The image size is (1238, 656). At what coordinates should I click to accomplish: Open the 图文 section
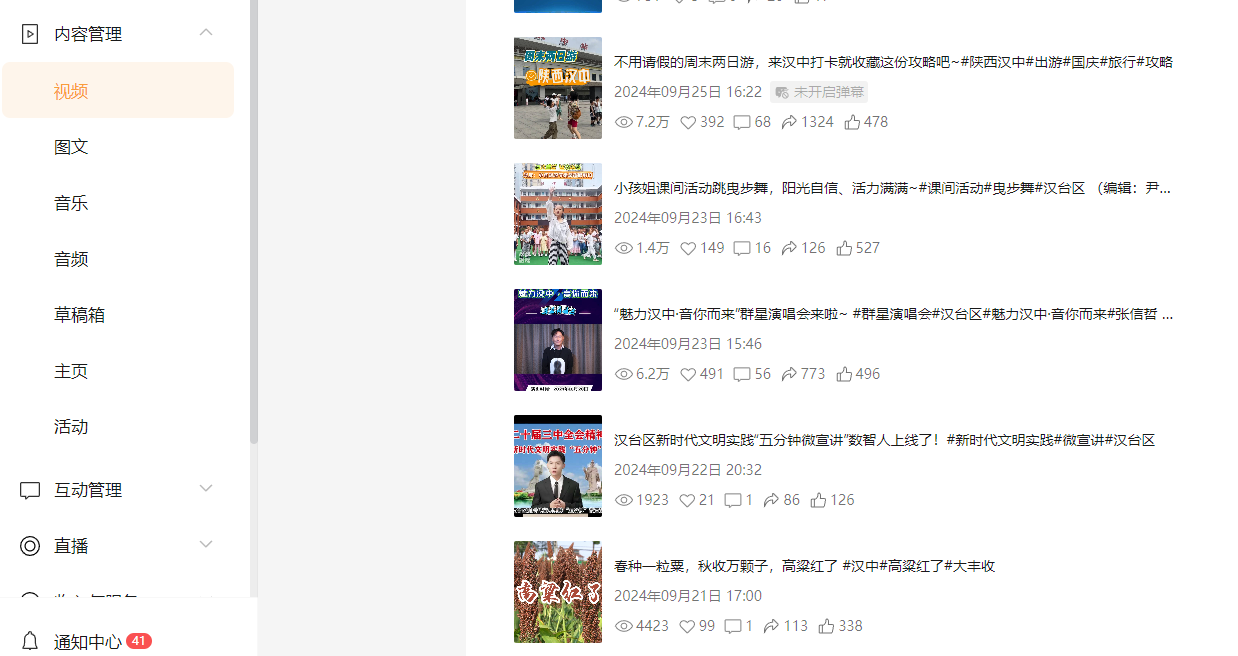[71, 147]
